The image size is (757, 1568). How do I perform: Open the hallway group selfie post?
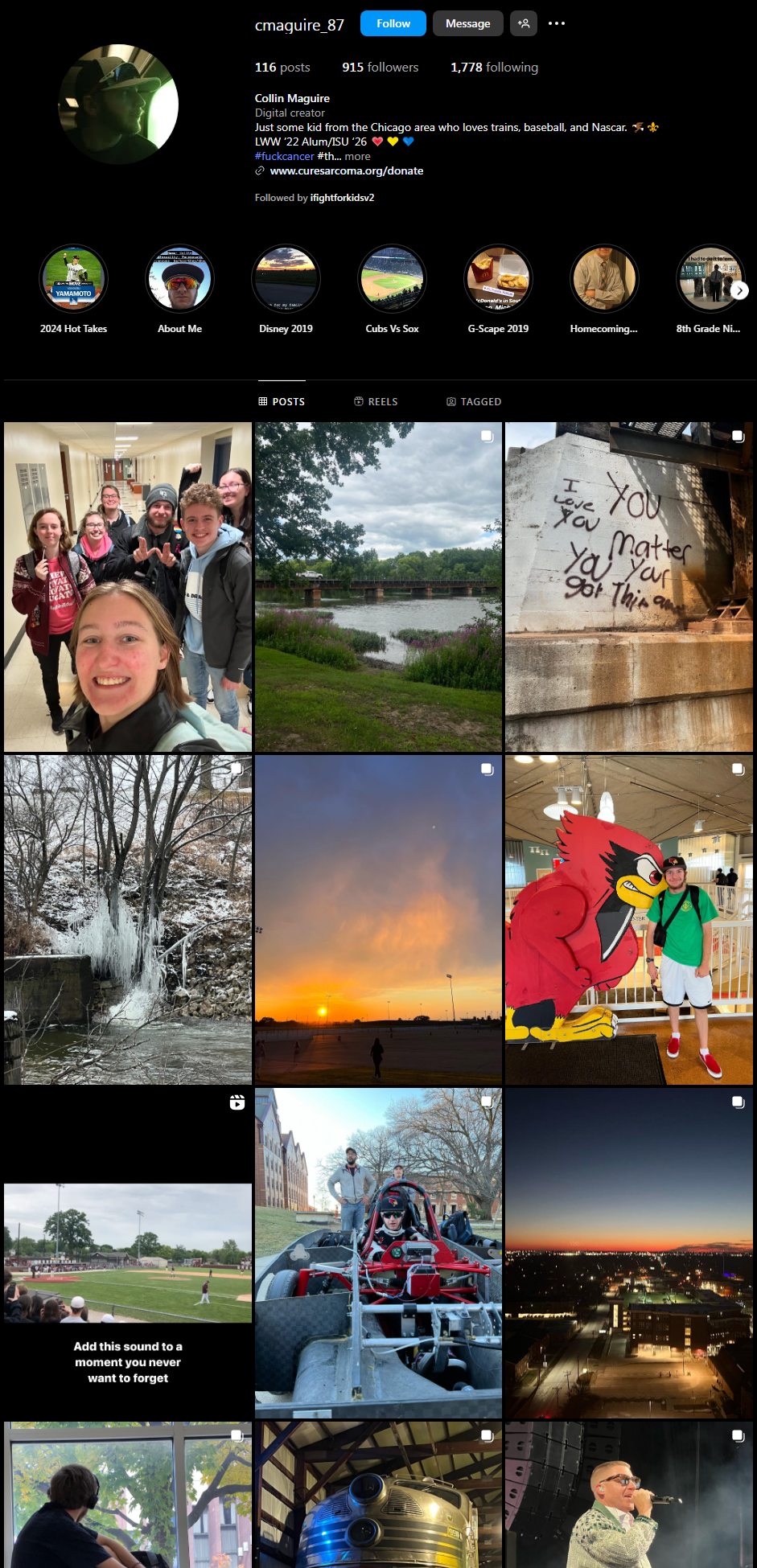coord(128,587)
